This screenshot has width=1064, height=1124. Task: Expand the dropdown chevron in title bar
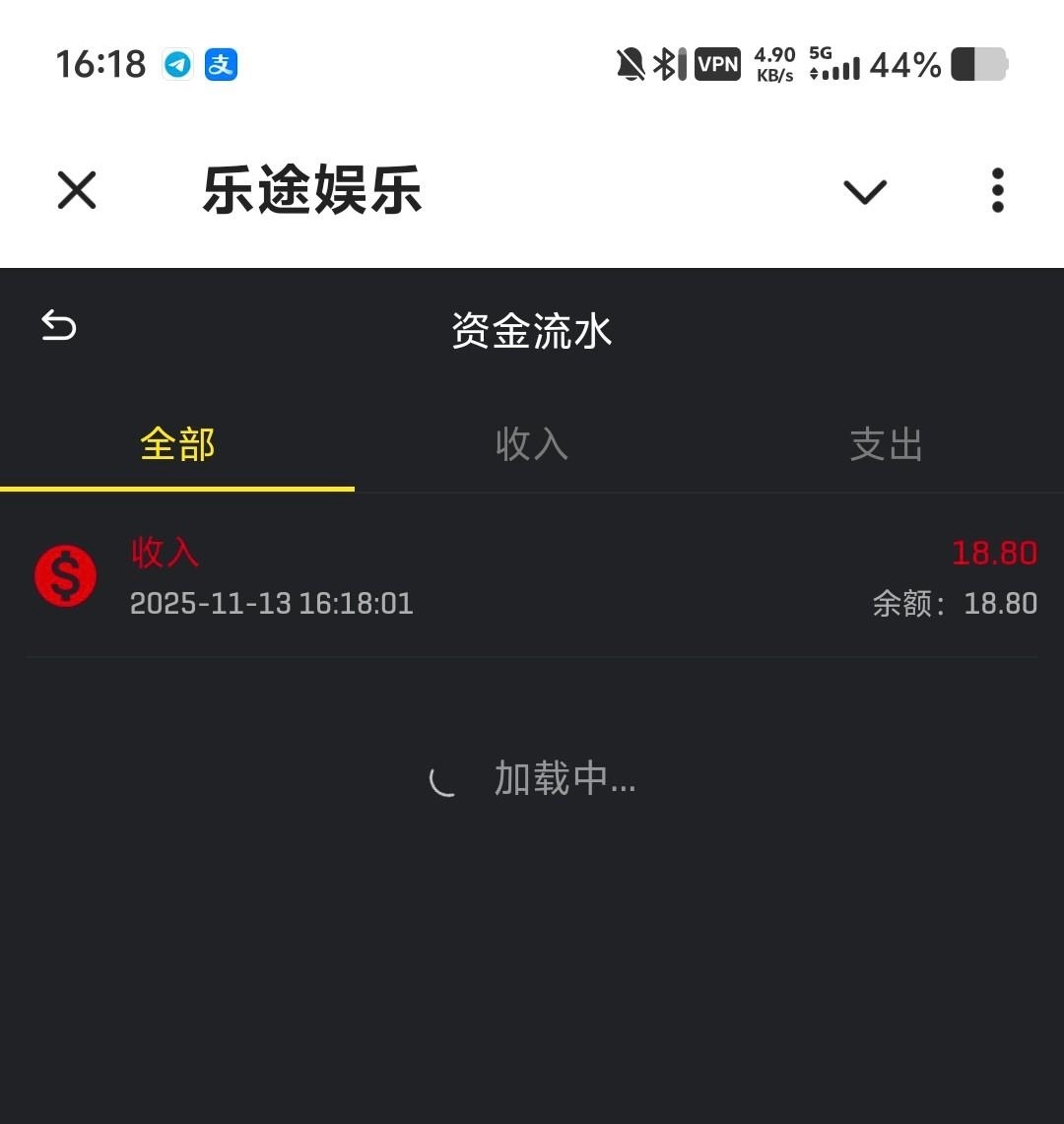pos(865,191)
